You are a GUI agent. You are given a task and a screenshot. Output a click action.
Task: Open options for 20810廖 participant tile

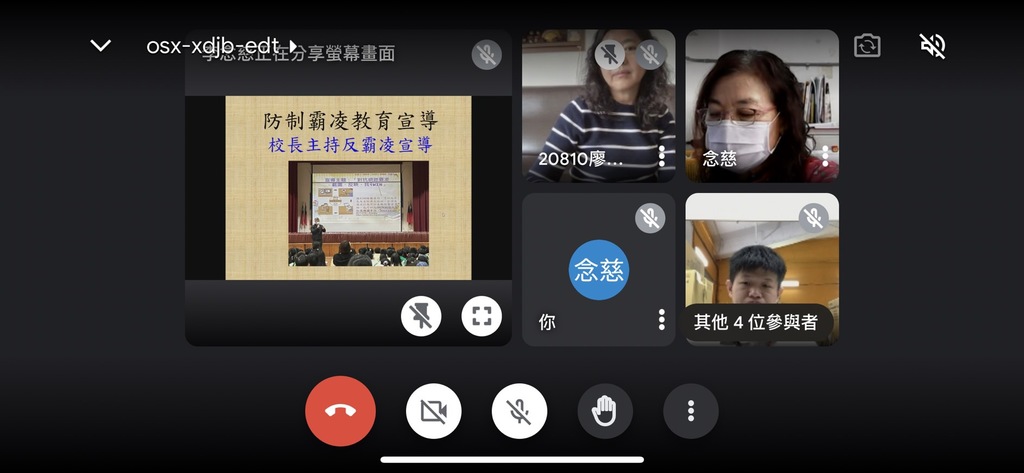click(x=661, y=155)
